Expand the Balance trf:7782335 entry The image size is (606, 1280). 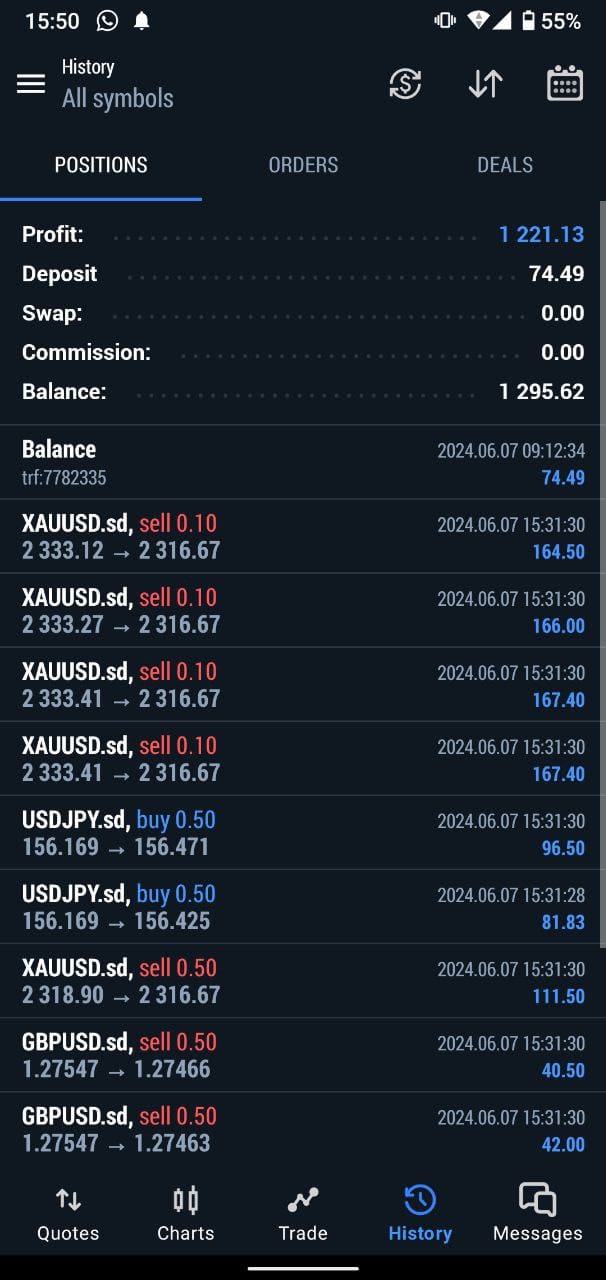tap(303, 462)
